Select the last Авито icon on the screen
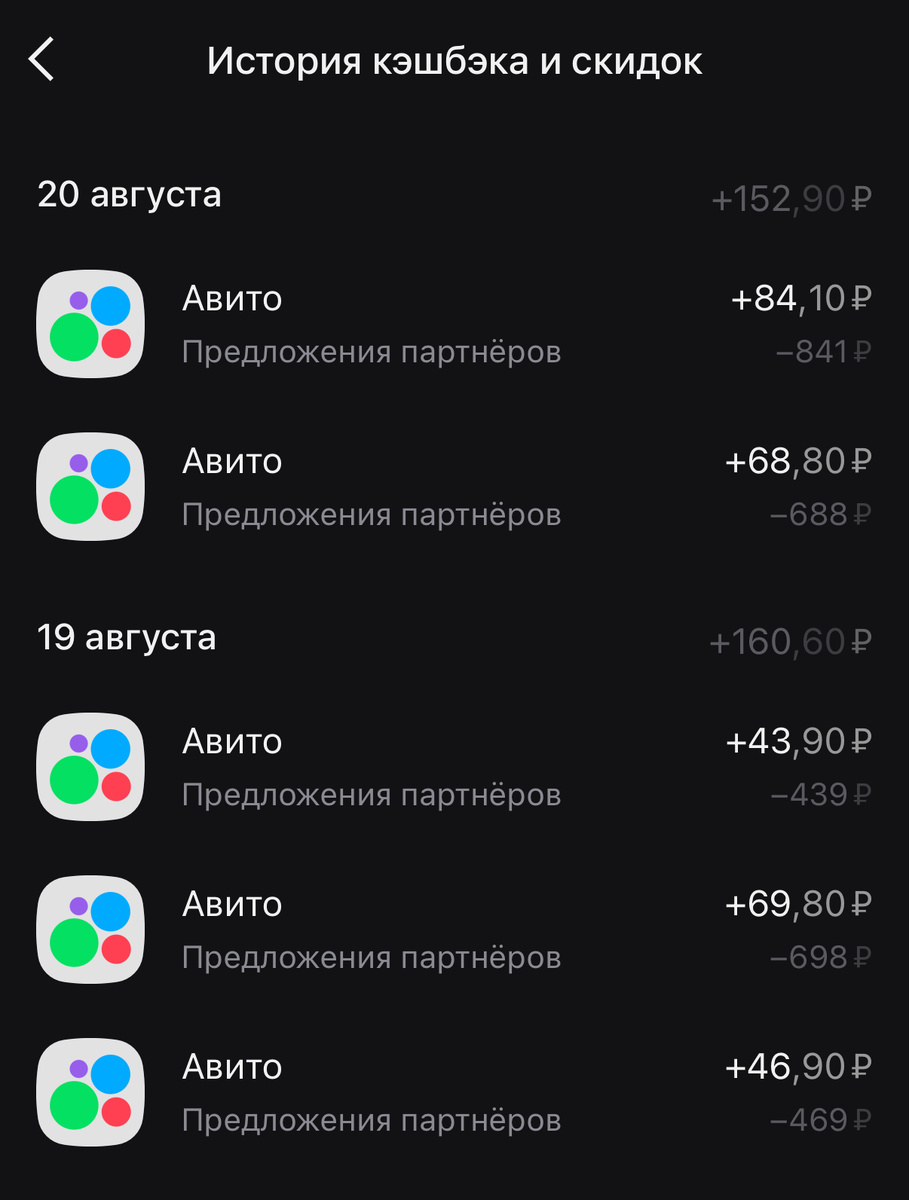The image size is (909, 1200). 90,1092
